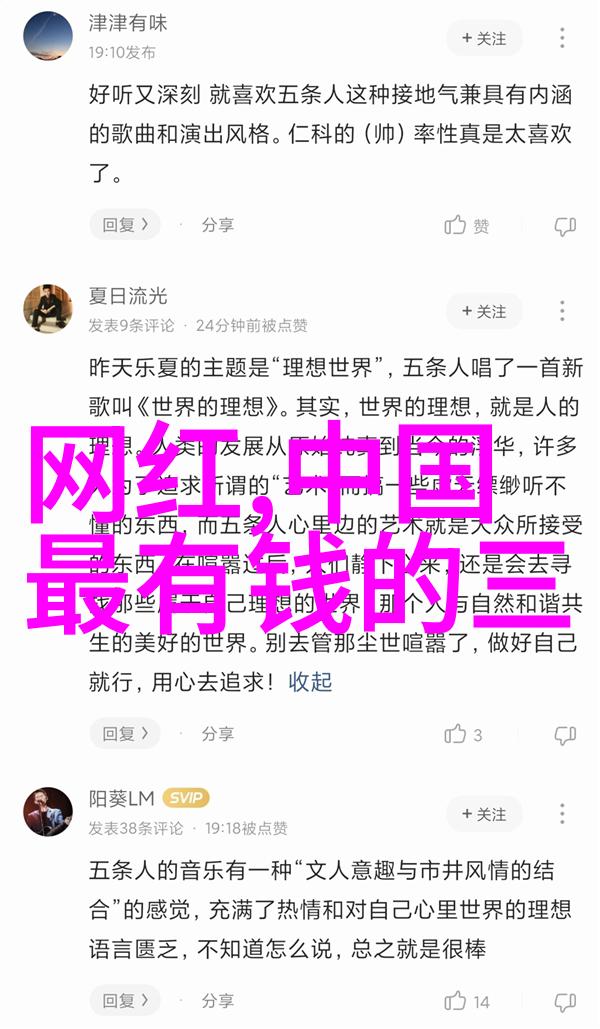Like 阳葵LM's comment with 14 likes
The image size is (600, 1029).
tap(467, 1001)
